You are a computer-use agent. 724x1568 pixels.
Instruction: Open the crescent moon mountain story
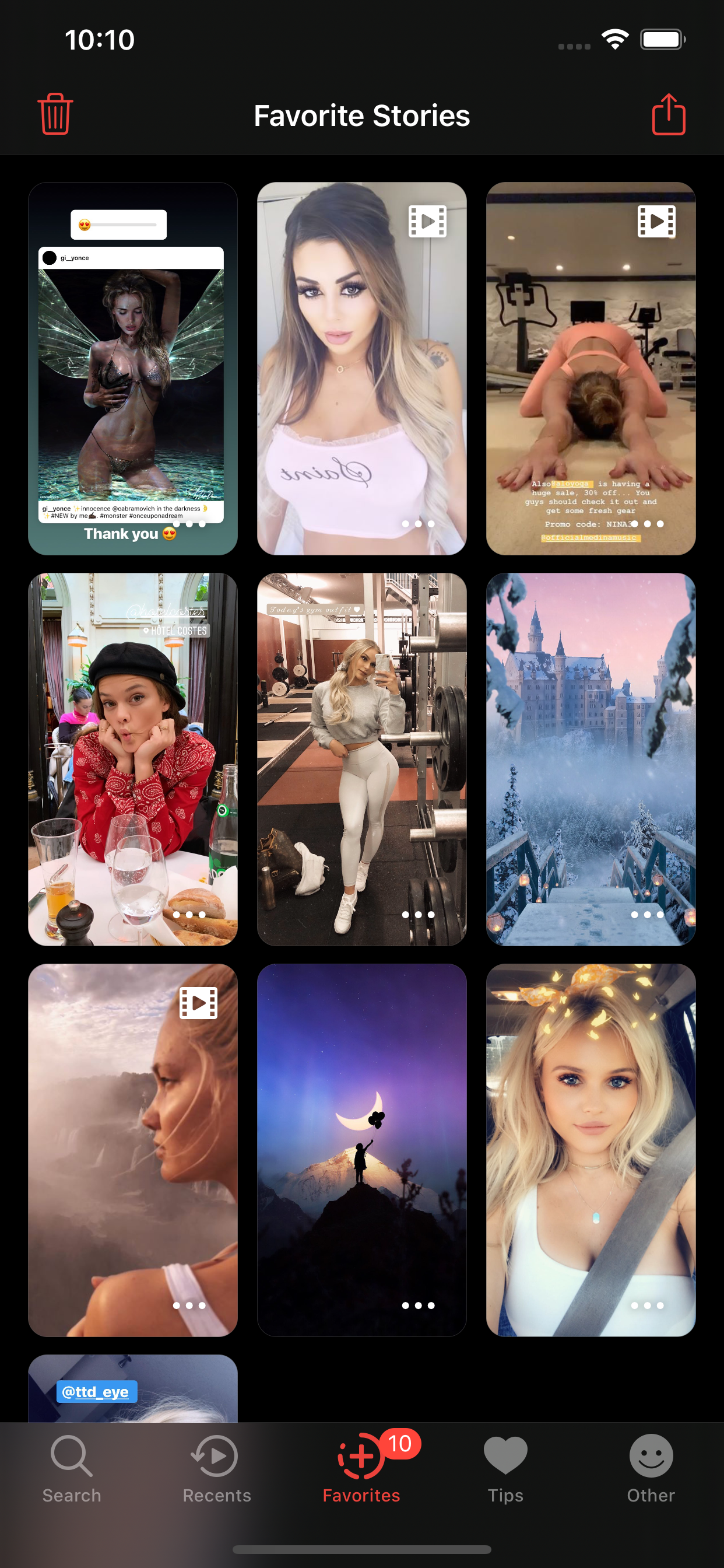[x=362, y=1150]
